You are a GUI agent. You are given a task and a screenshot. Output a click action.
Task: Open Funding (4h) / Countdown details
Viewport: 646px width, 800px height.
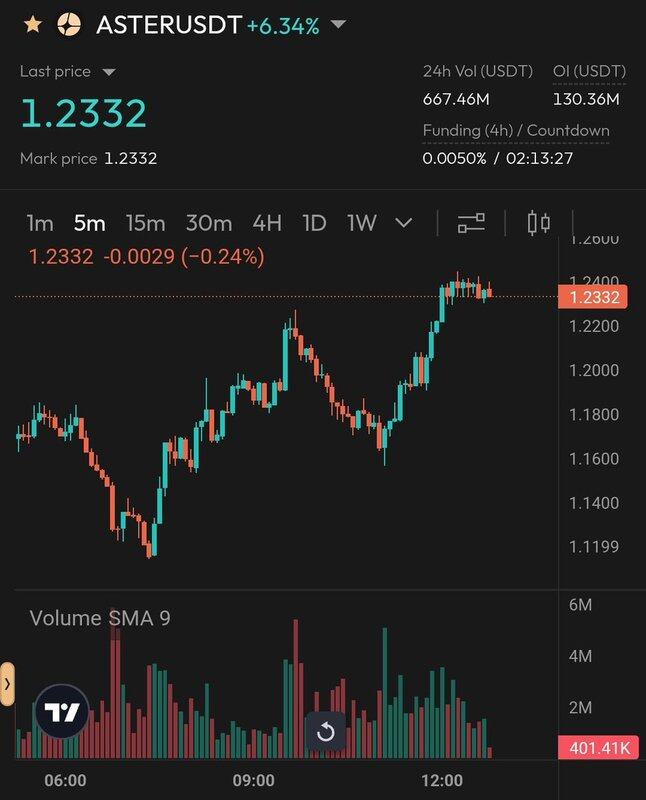point(515,131)
